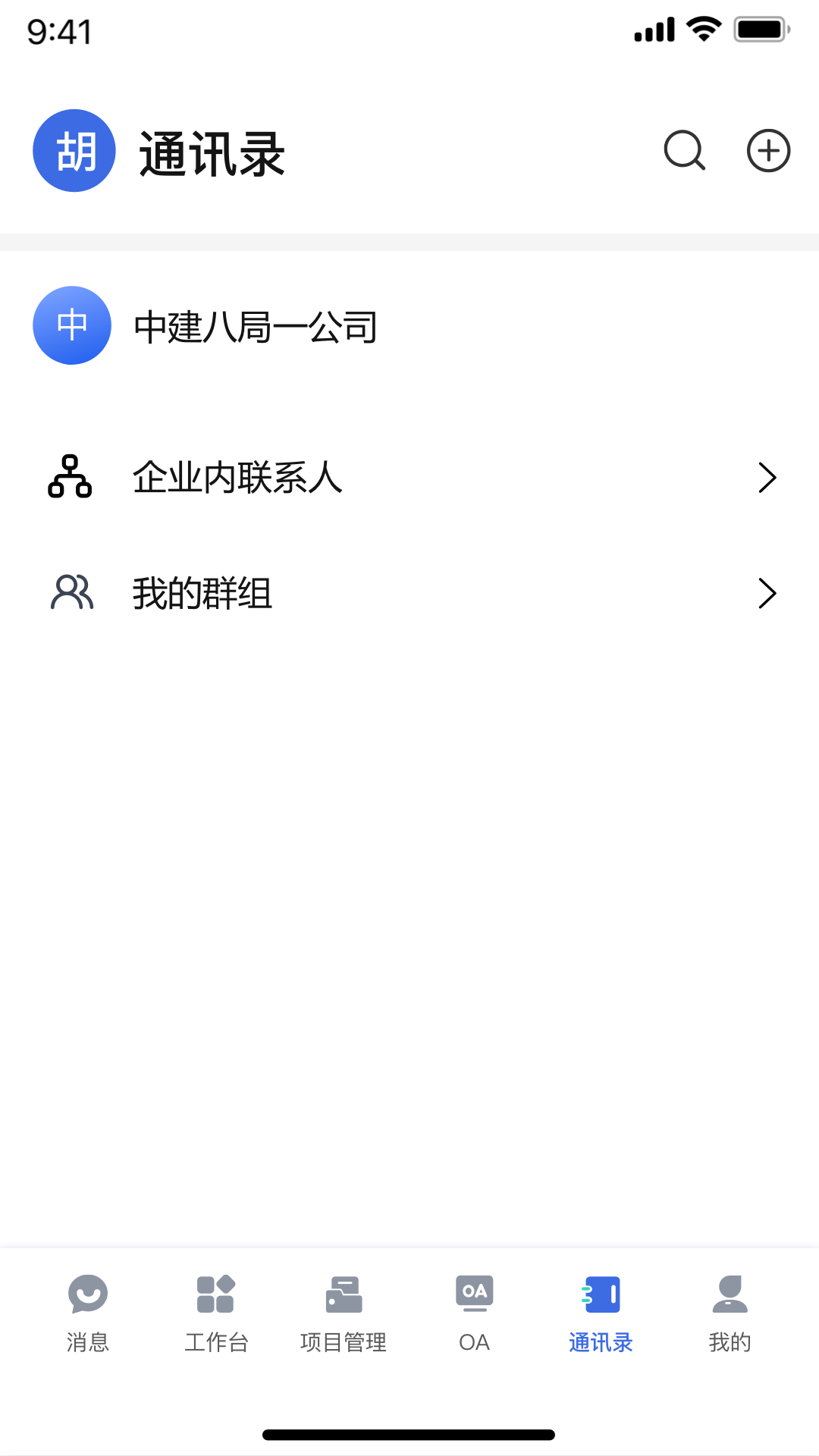Expand 企业内联系人 via its chevron

click(x=767, y=478)
